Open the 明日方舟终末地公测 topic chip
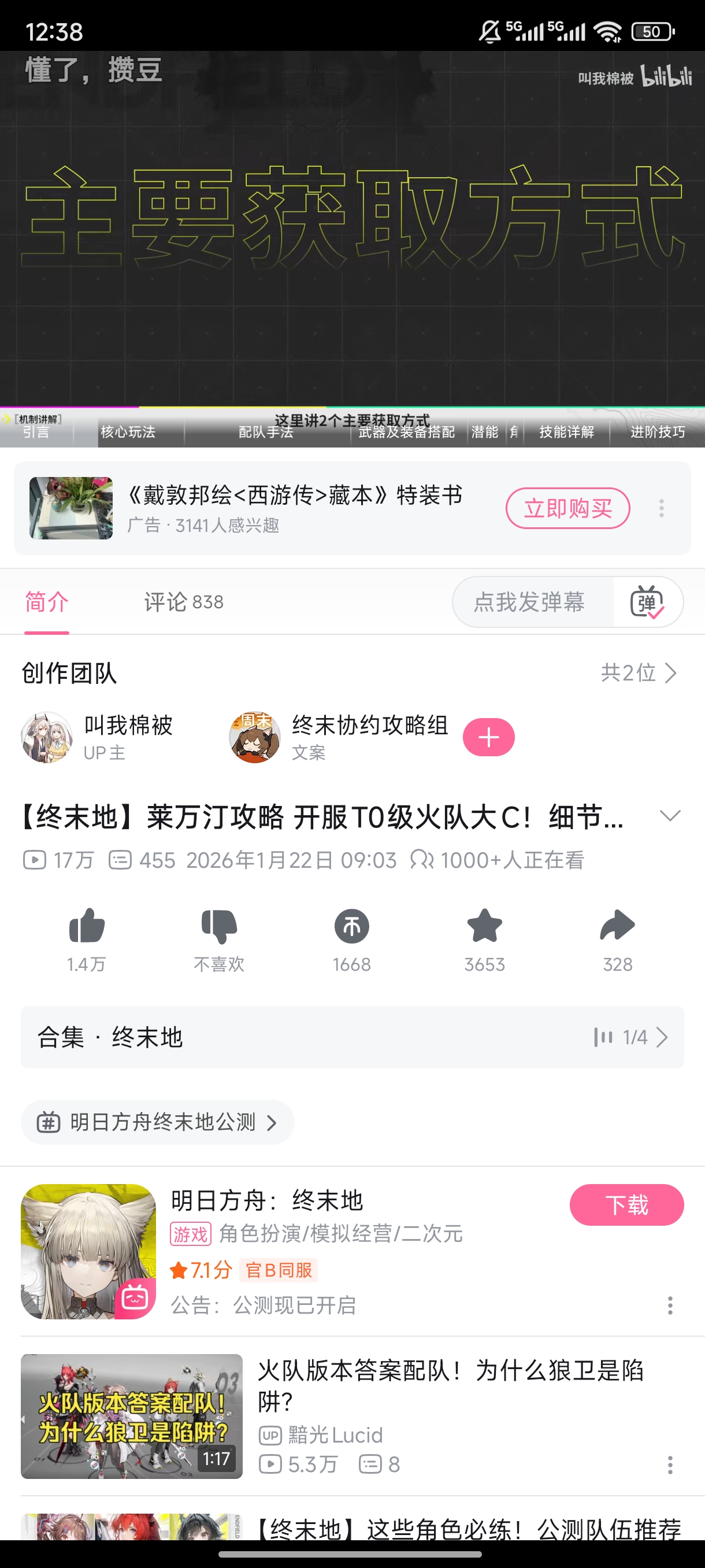Image resolution: width=705 pixels, height=1568 pixels. coord(158,1122)
